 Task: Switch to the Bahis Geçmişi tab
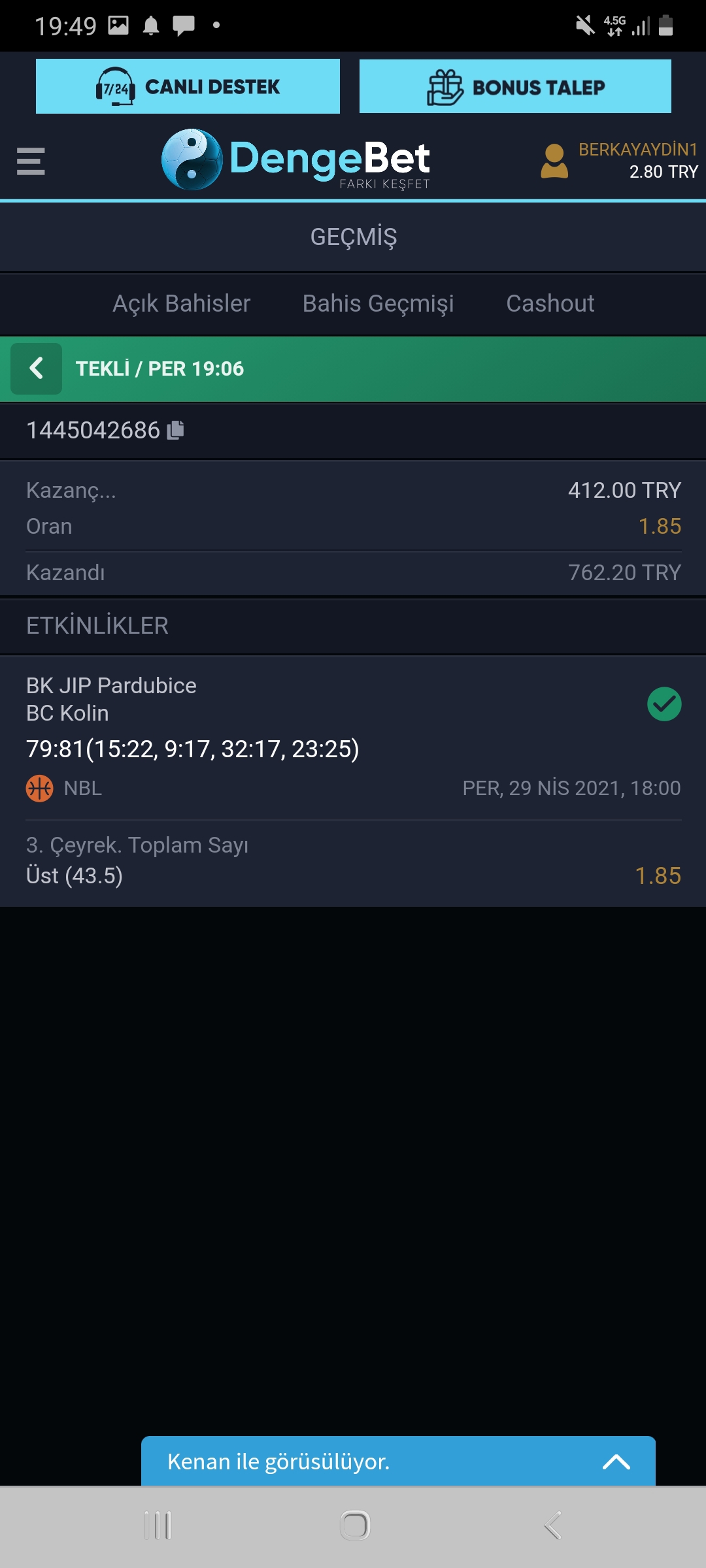tap(378, 304)
